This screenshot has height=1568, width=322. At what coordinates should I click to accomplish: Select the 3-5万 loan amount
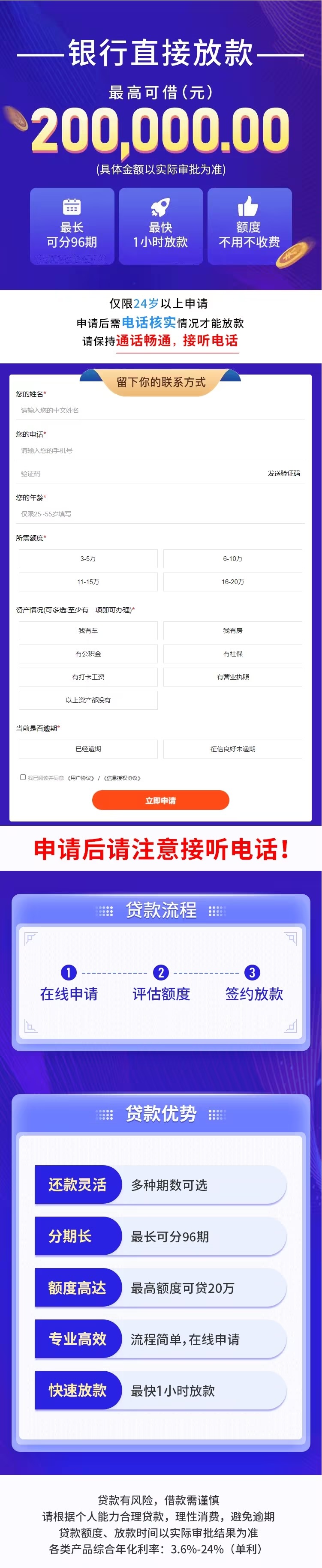88,558
